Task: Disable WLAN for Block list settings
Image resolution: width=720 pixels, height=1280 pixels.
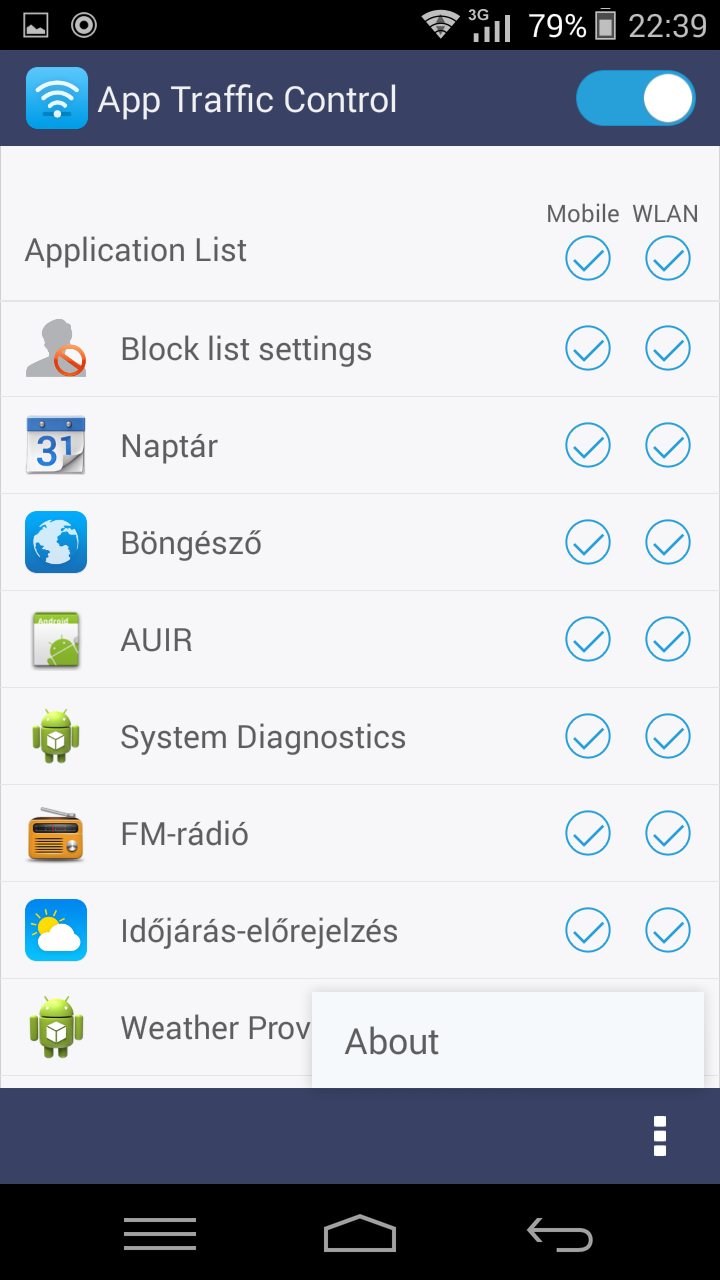Action: point(668,349)
